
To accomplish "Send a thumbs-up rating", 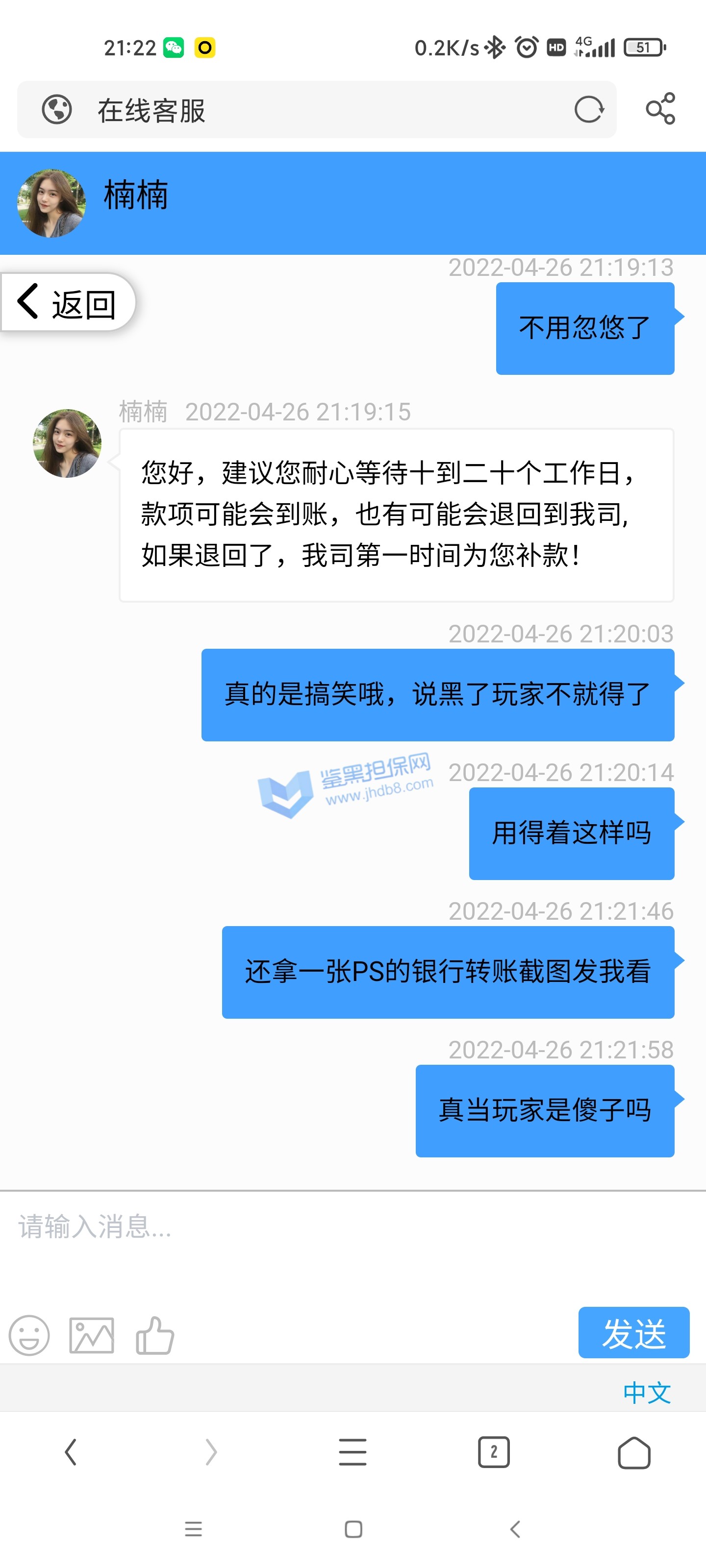I will coord(155,1335).
